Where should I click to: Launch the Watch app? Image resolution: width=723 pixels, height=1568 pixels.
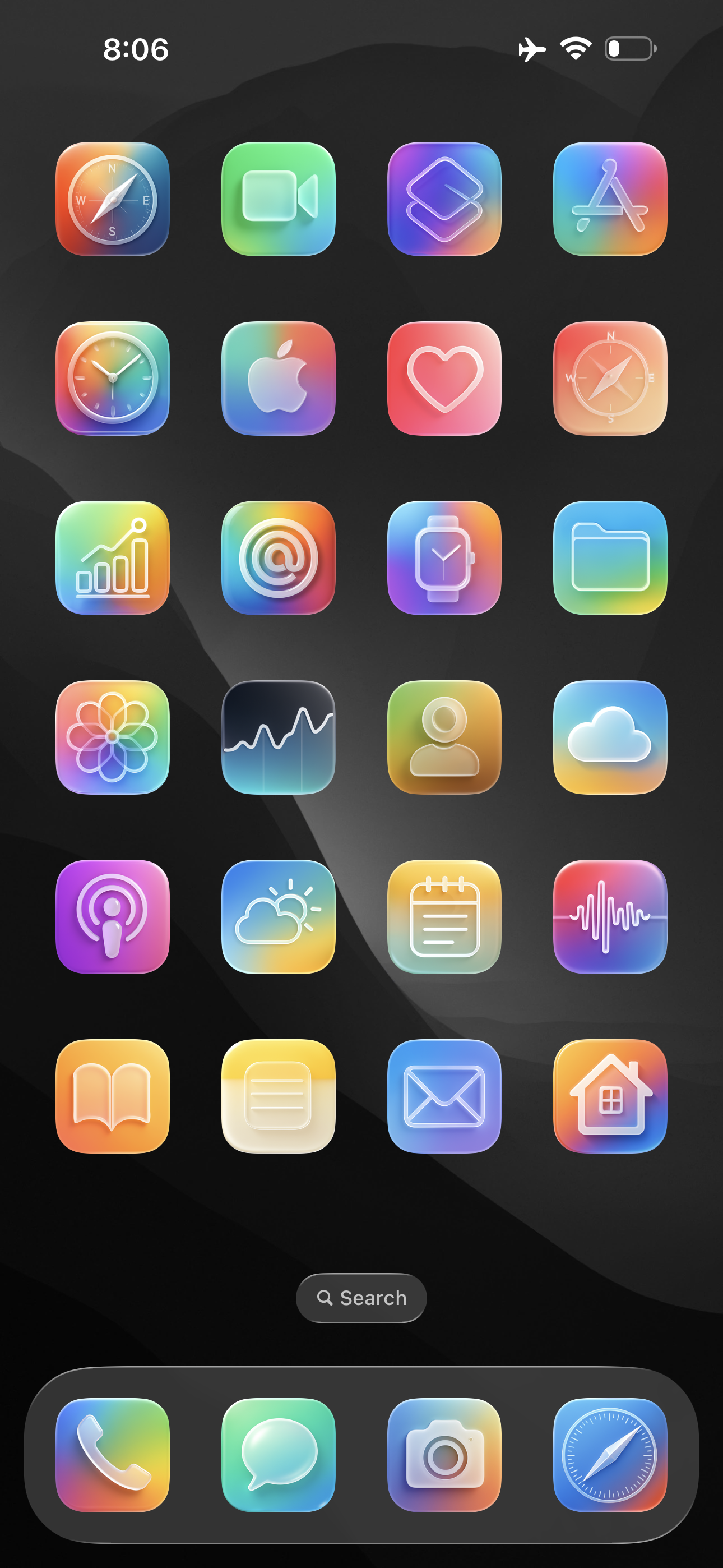pos(444,557)
